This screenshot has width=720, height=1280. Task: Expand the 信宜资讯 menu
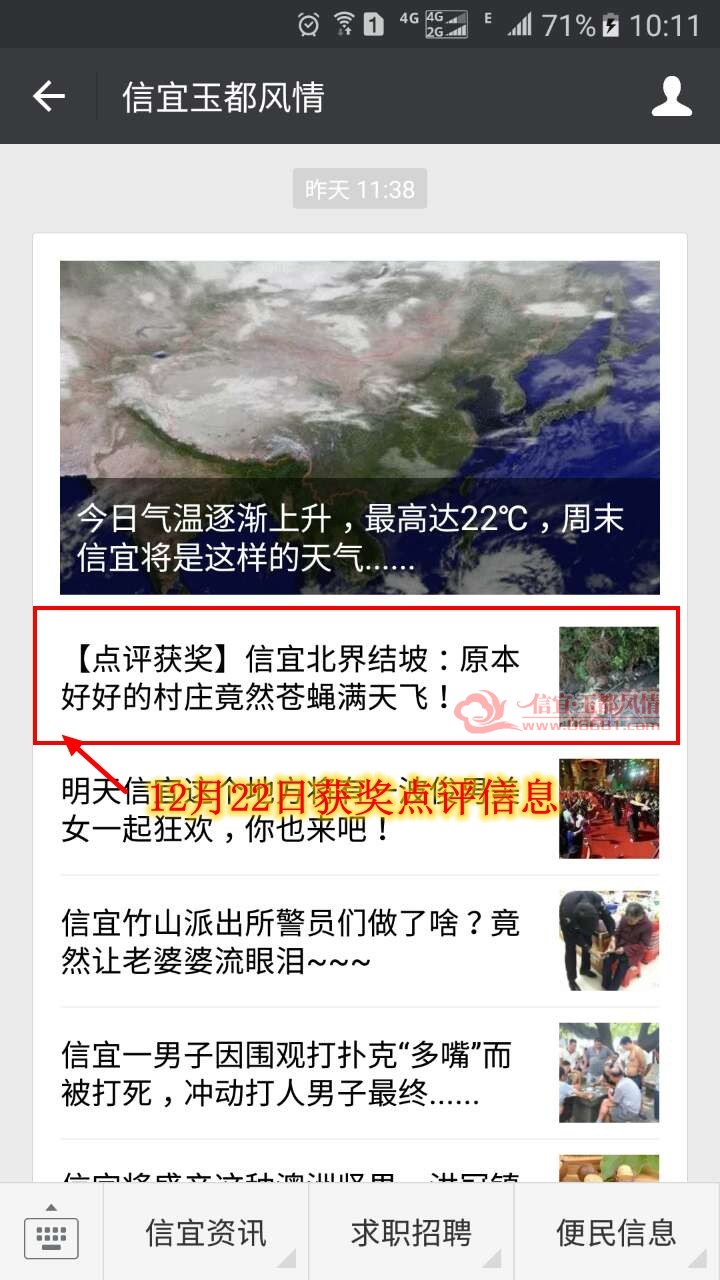206,1232
